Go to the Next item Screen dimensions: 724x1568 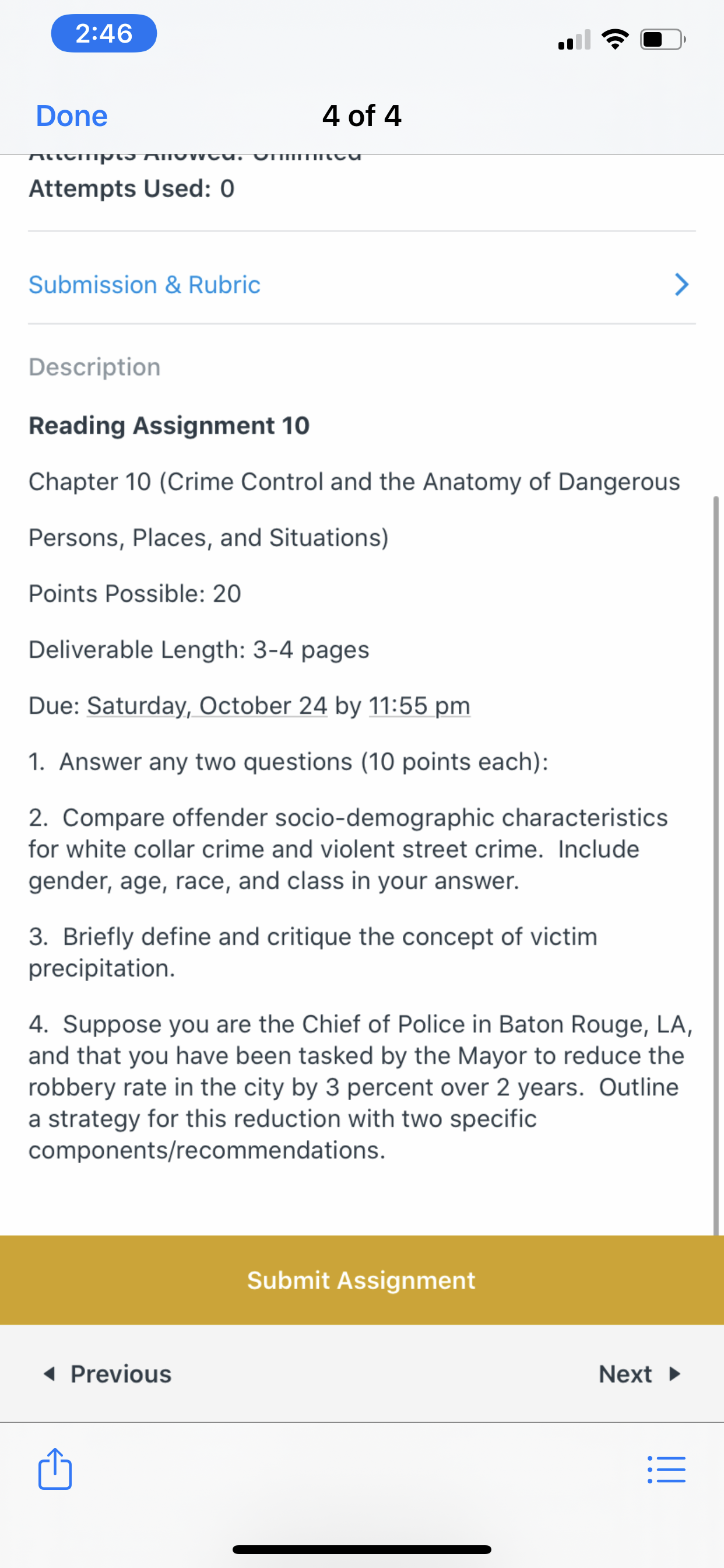[x=640, y=1374]
